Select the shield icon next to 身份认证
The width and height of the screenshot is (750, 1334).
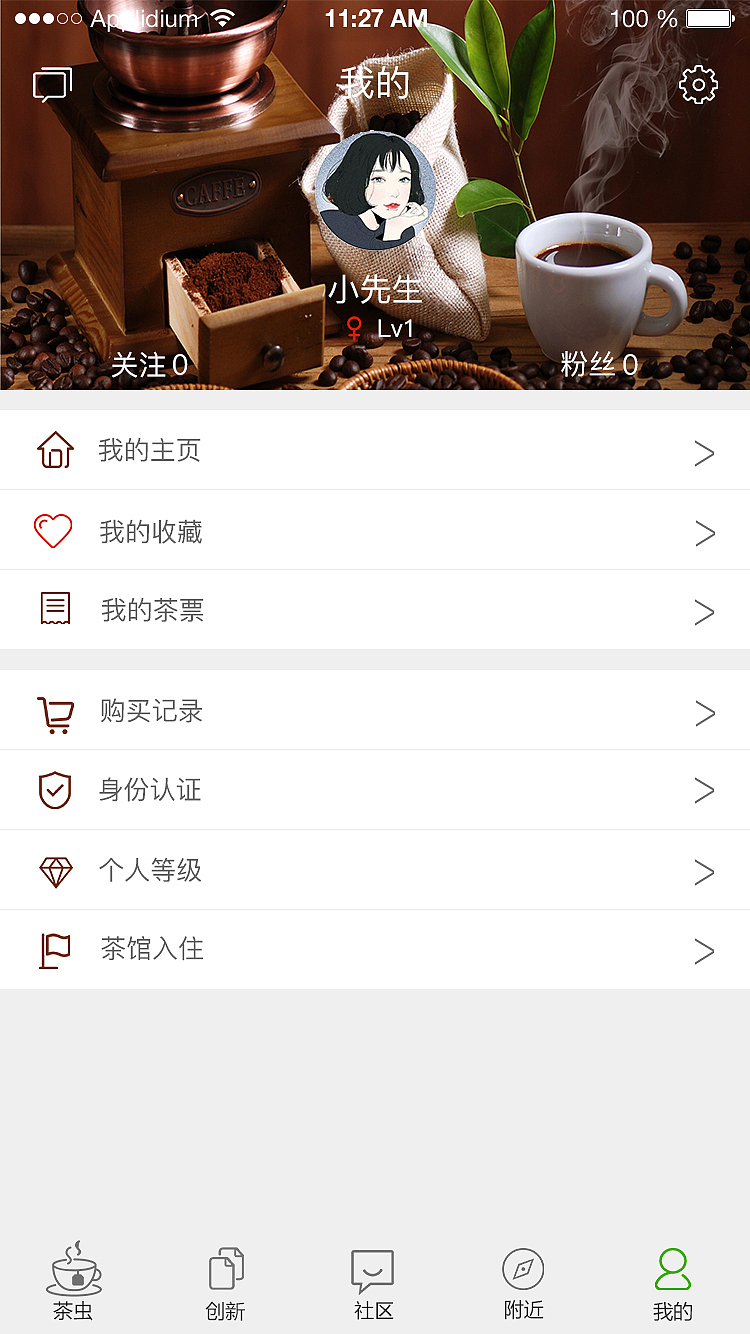[x=55, y=790]
